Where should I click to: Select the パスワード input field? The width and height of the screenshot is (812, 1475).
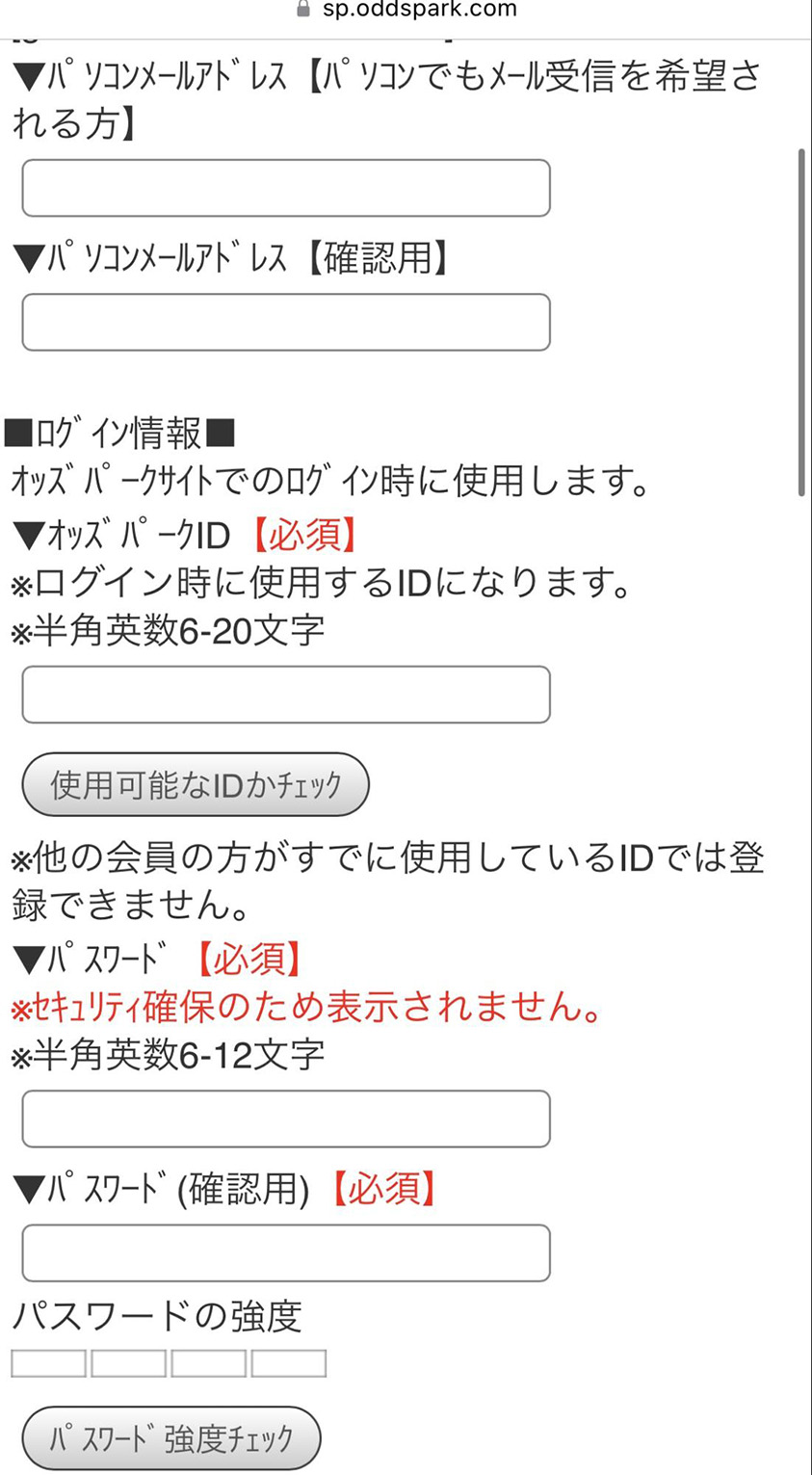[286, 1119]
